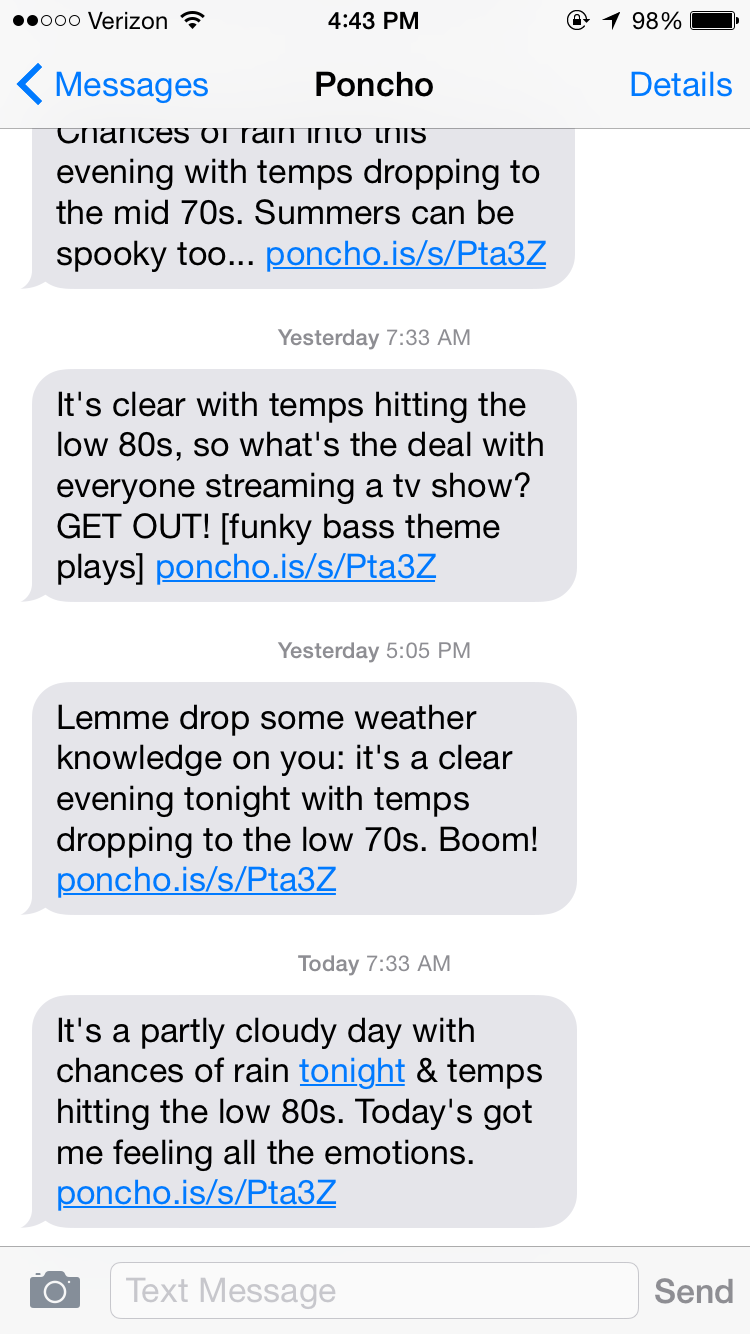Open the poncho.is link after "funky bass theme plays"
The width and height of the screenshot is (750, 1334).
(x=295, y=567)
